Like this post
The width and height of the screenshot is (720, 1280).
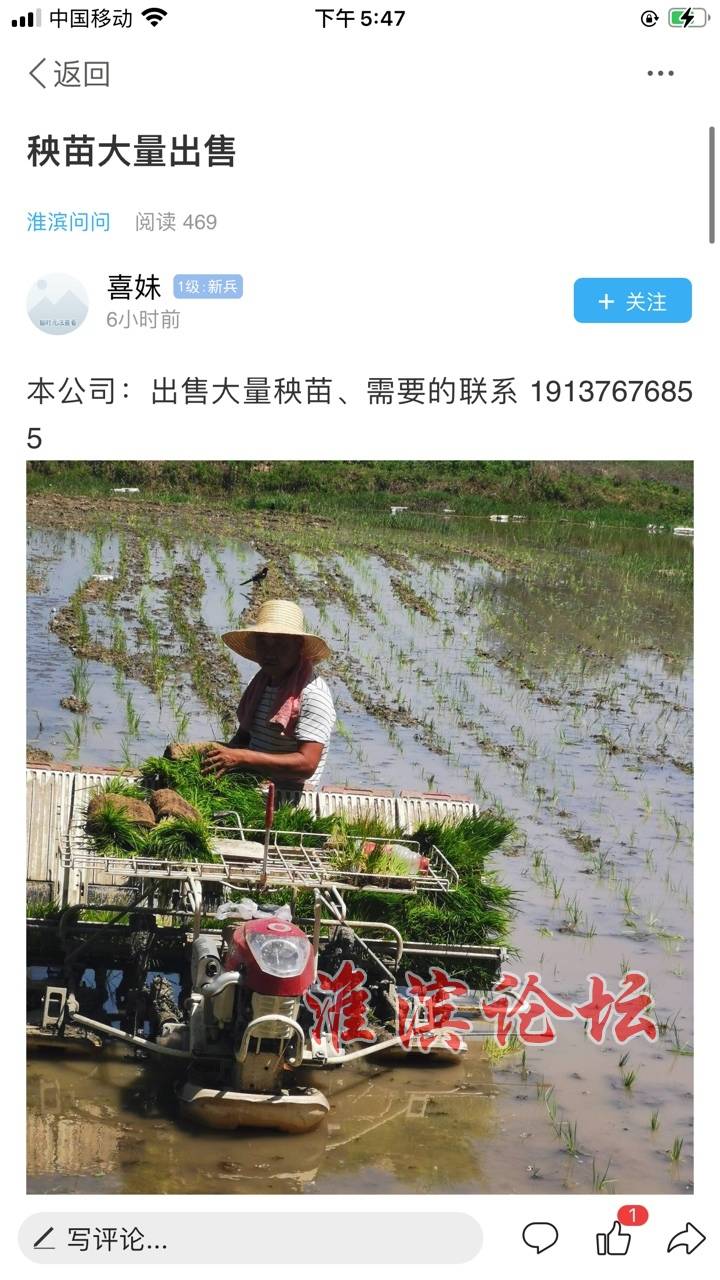click(x=614, y=1239)
